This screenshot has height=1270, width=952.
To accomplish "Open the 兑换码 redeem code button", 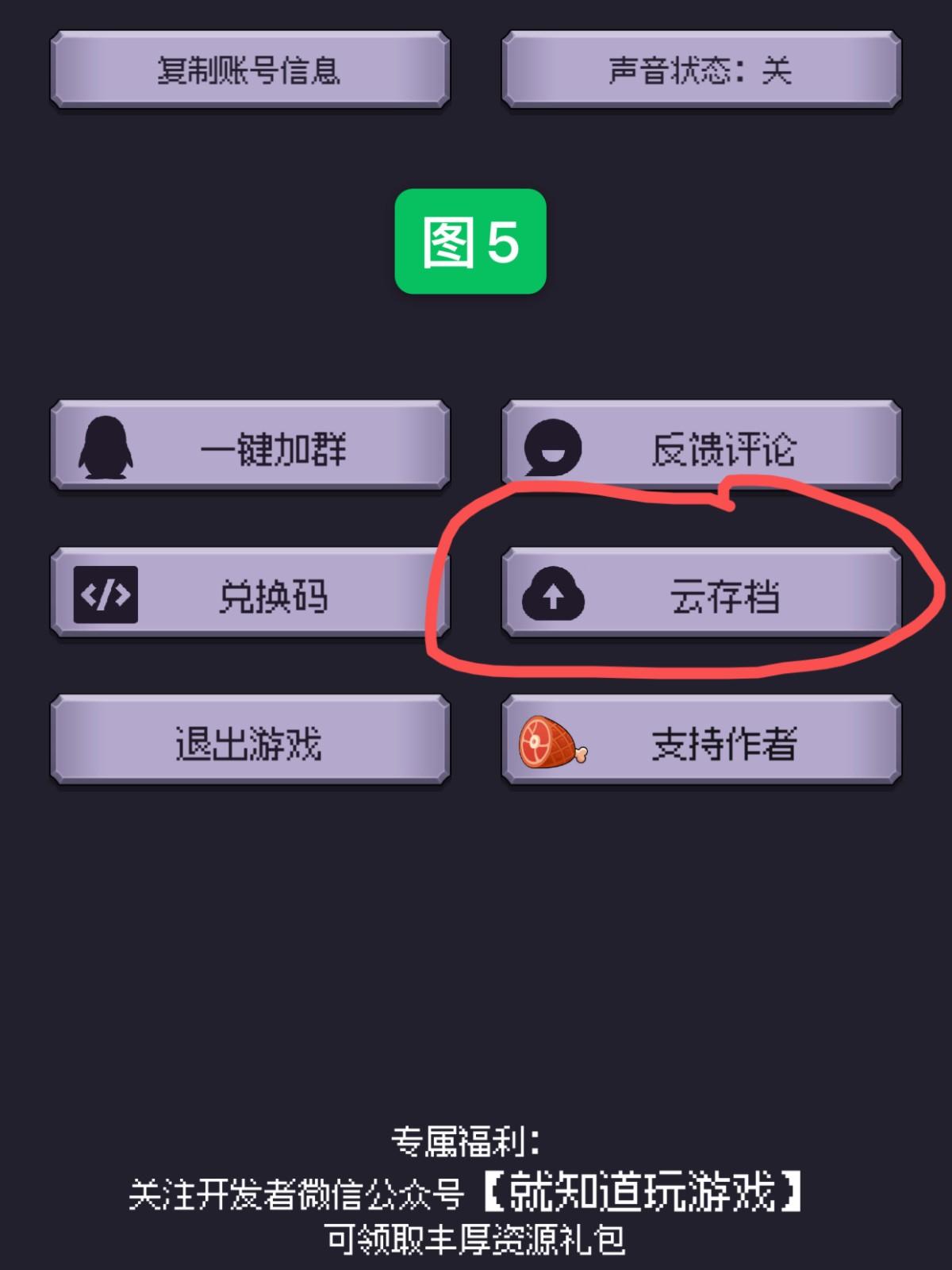I will (x=250, y=593).
